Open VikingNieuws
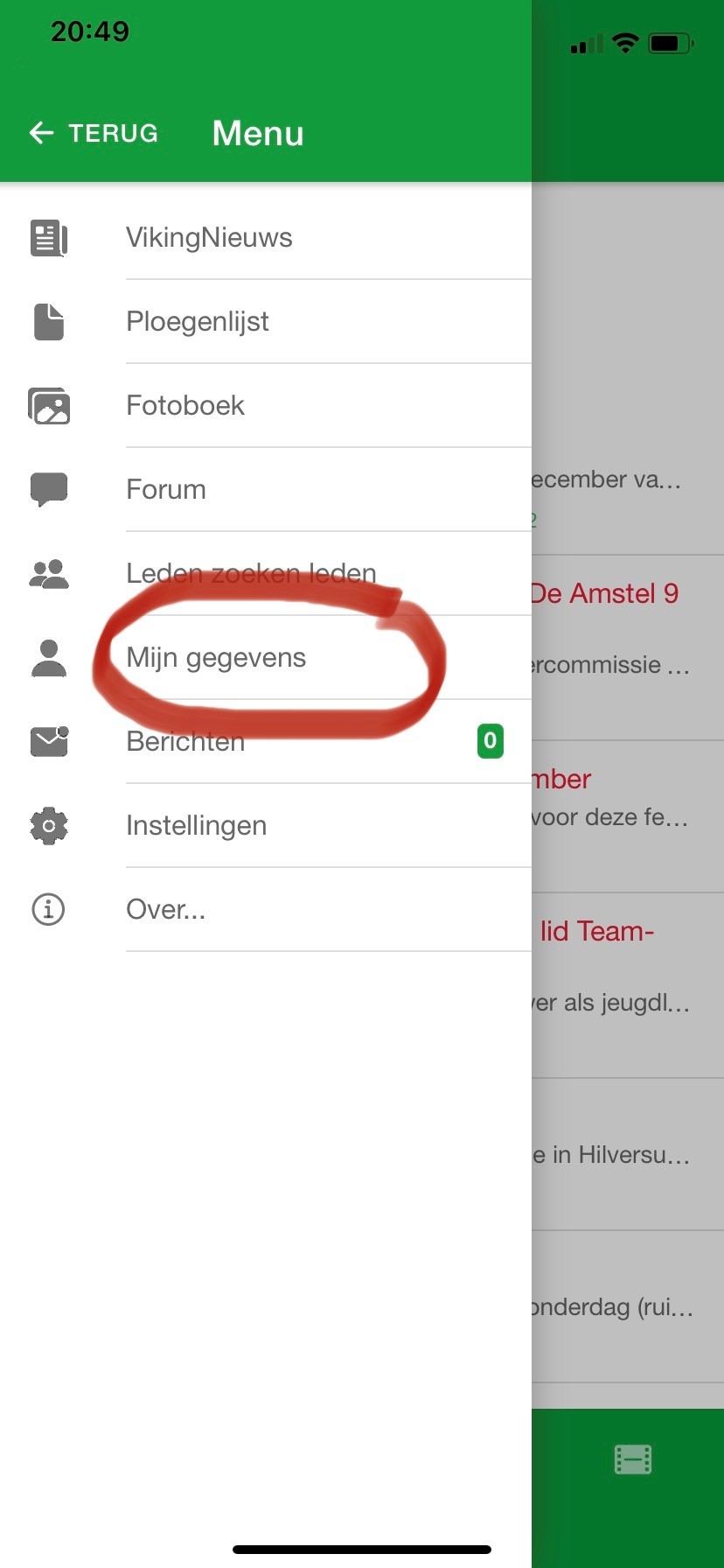Screen dimensions: 724x1568 pyautogui.click(x=209, y=238)
